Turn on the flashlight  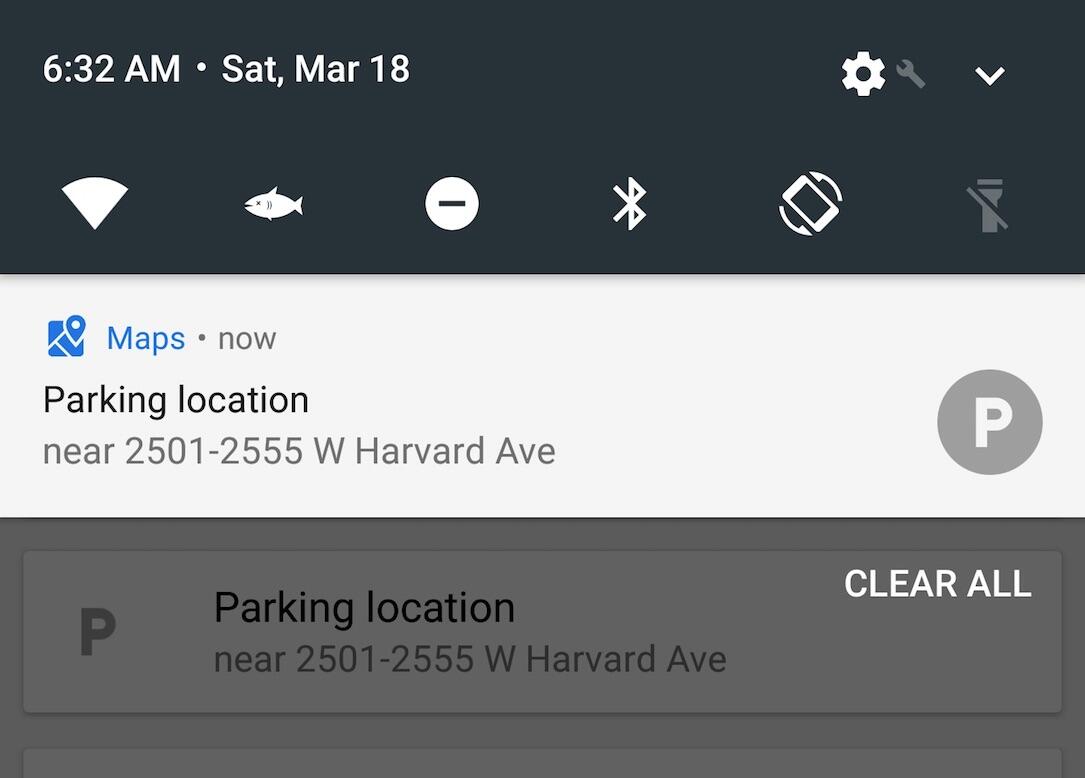(x=988, y=204)
